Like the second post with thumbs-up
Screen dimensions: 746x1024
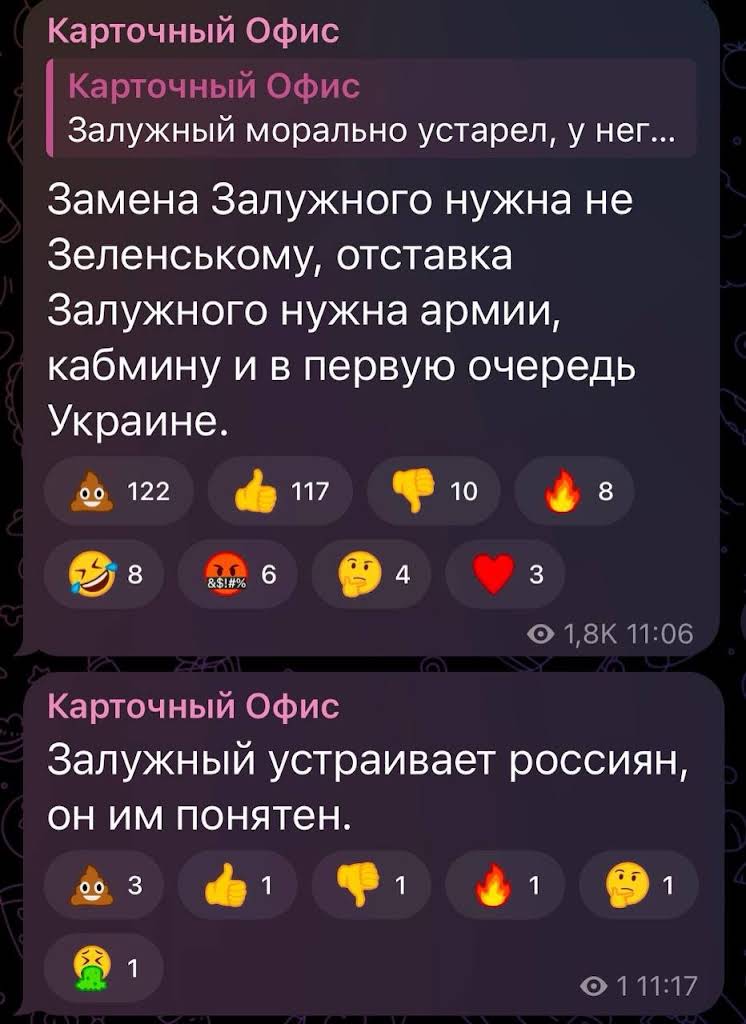[236, 886]
